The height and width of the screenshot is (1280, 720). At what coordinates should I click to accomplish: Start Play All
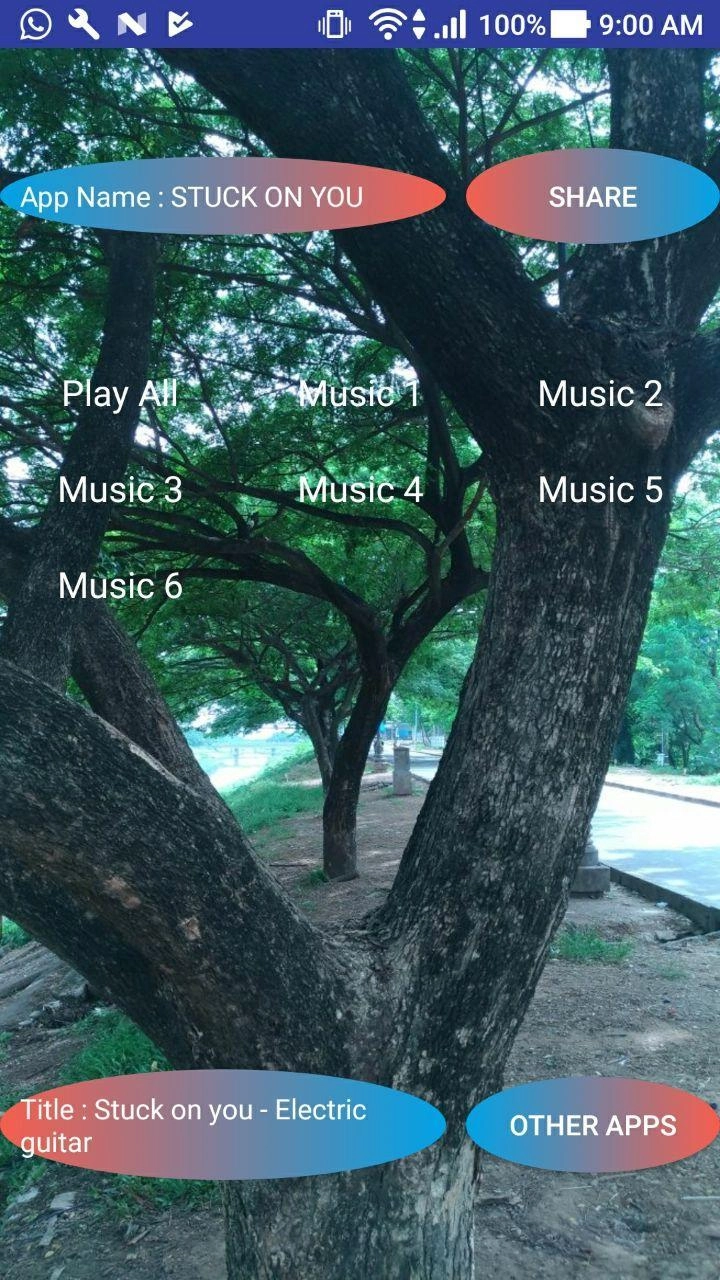[120, 393]
